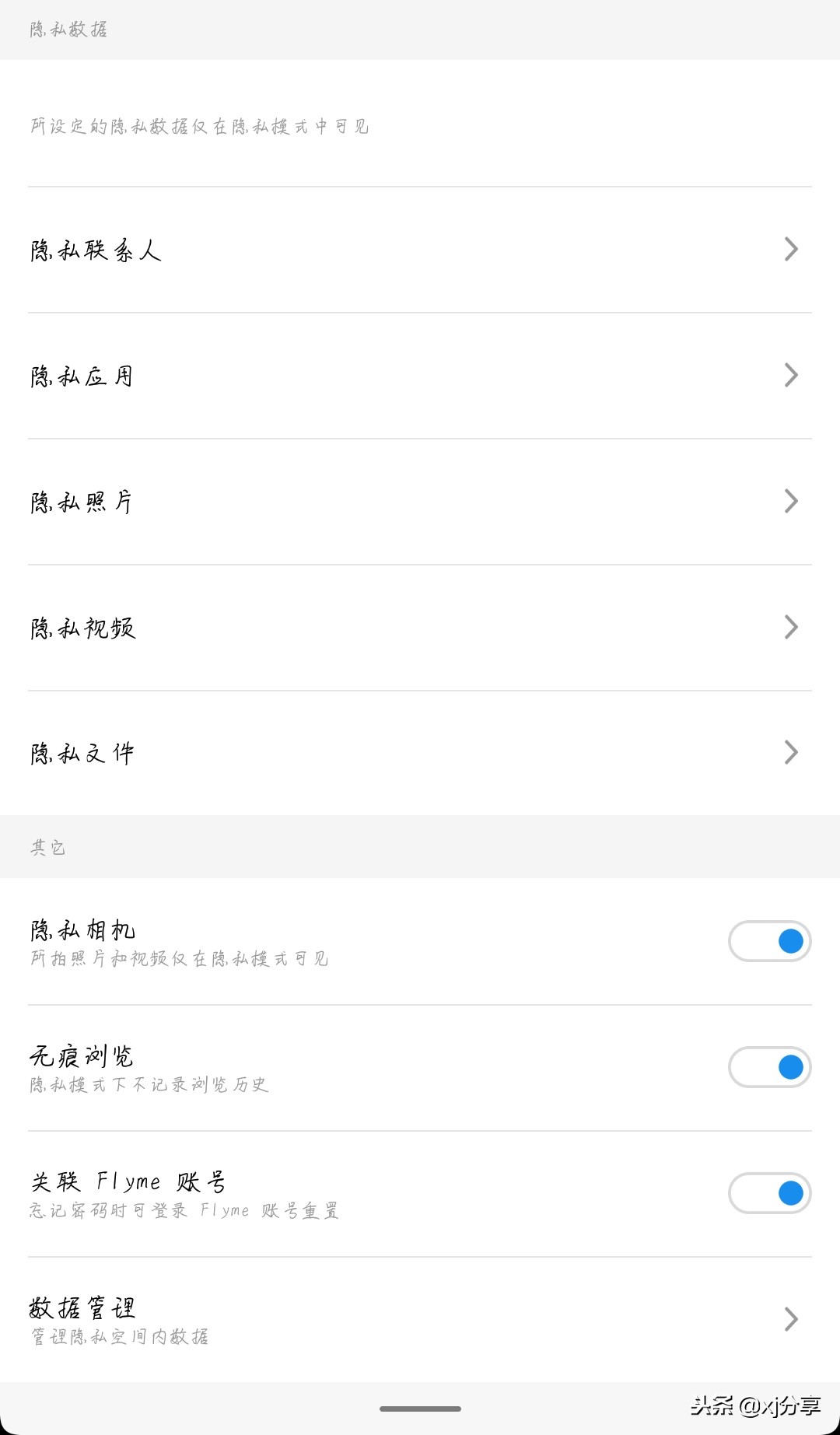Open 隐私应用 (private apps) settings

tap(420, 376)
